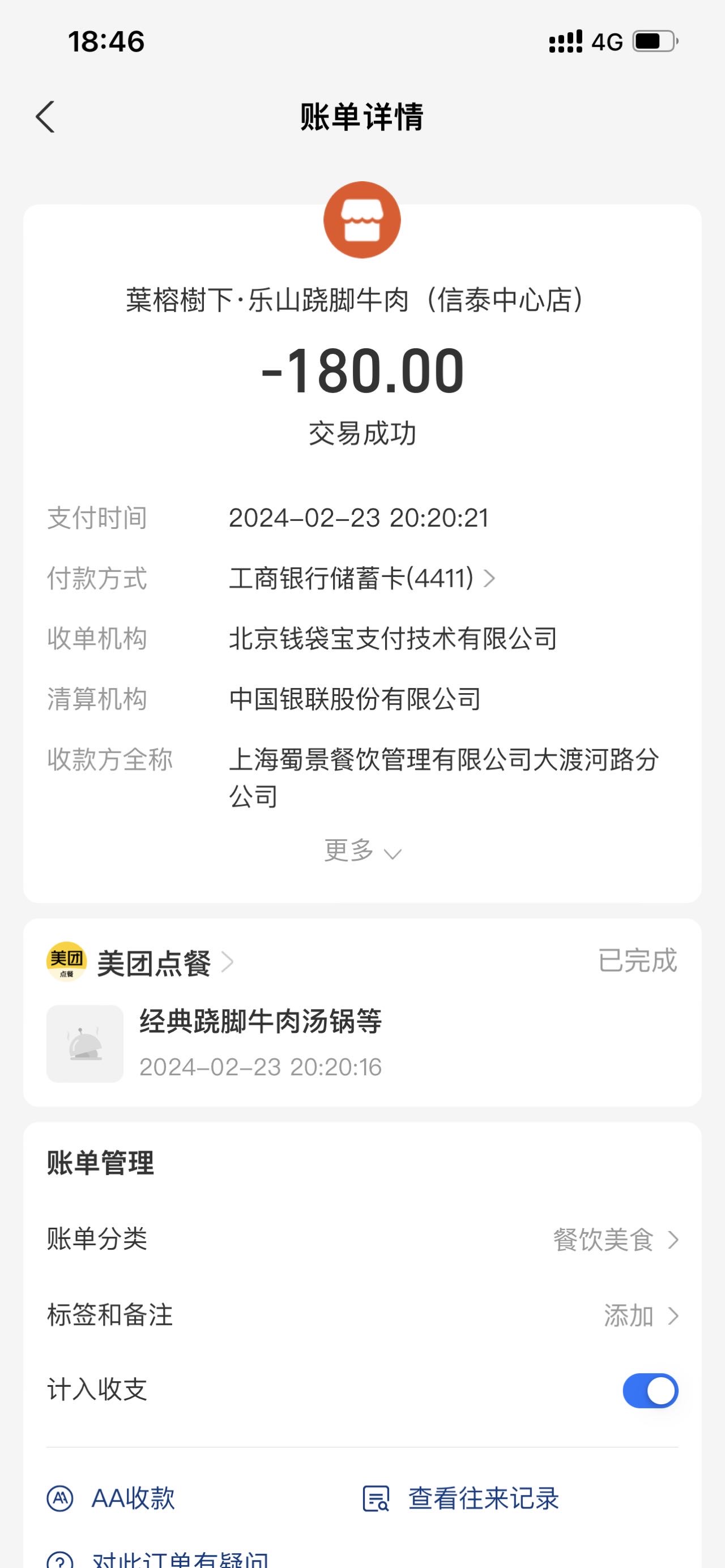Image resolution: width=725 pixels, height=1568 pixels.
Task: Open 查看往来记录
Action: click(461, 1498)
